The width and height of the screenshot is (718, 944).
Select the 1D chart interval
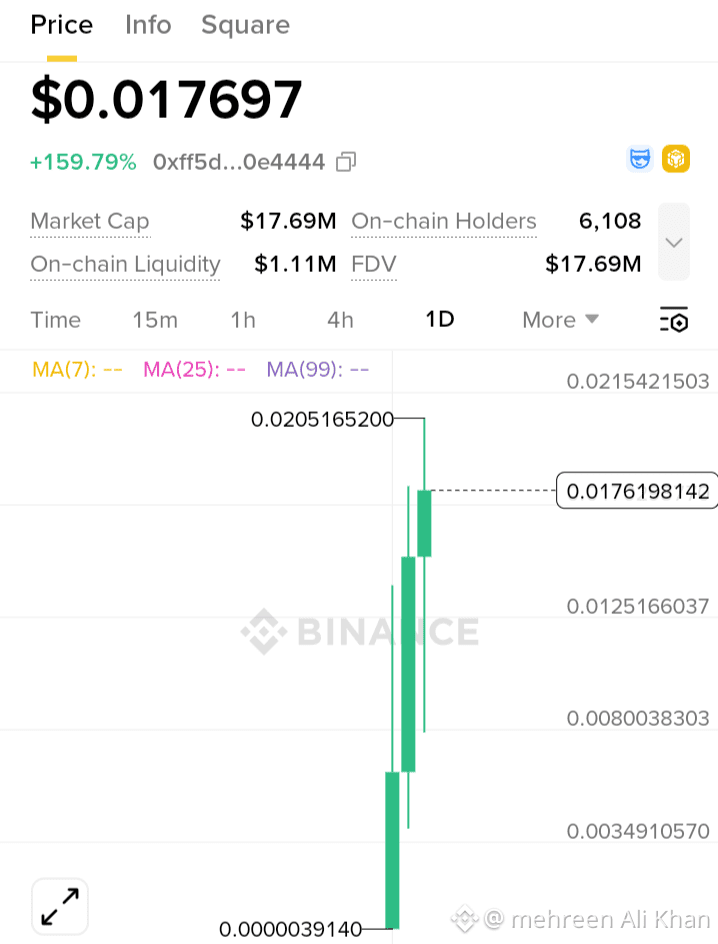(440, 319)
